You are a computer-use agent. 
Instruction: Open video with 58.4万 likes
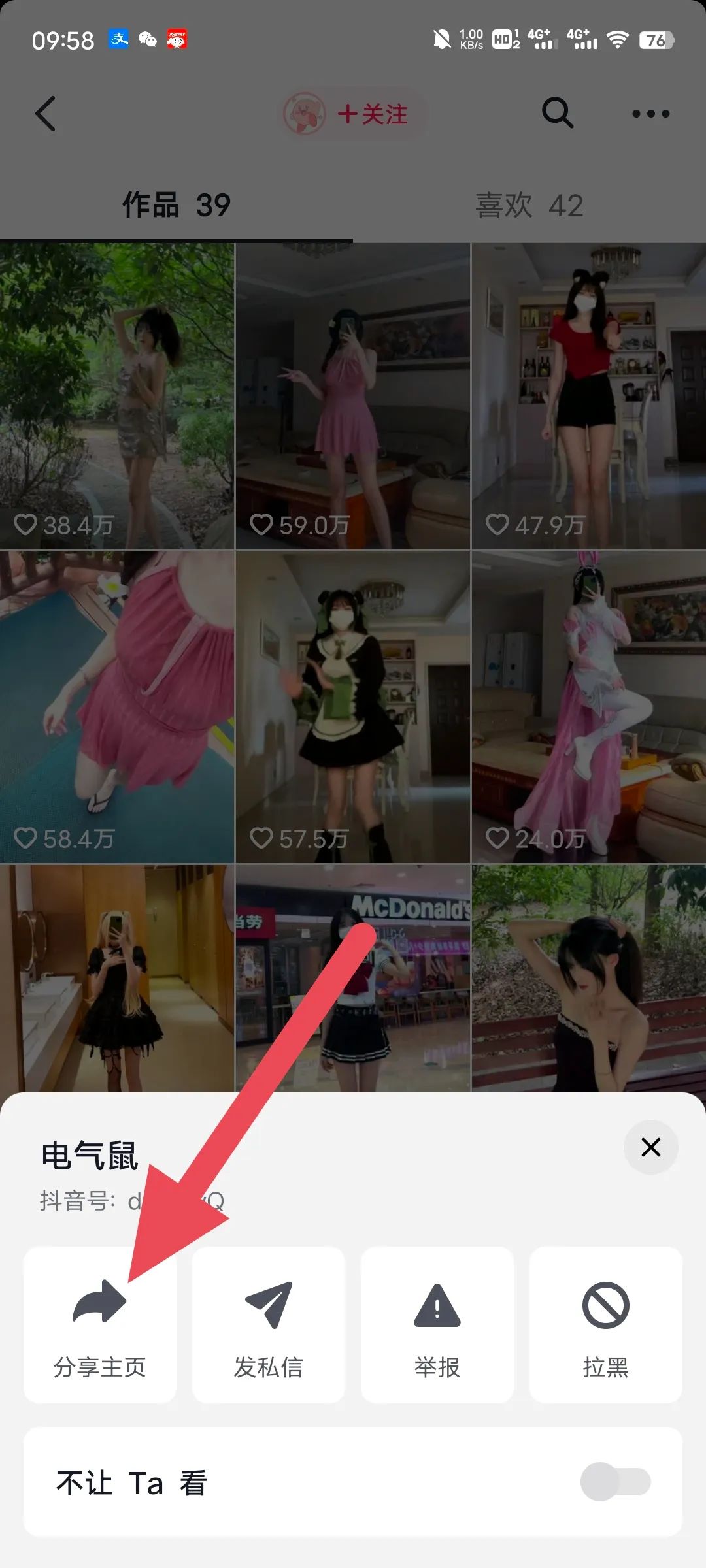tap(117, 707)
